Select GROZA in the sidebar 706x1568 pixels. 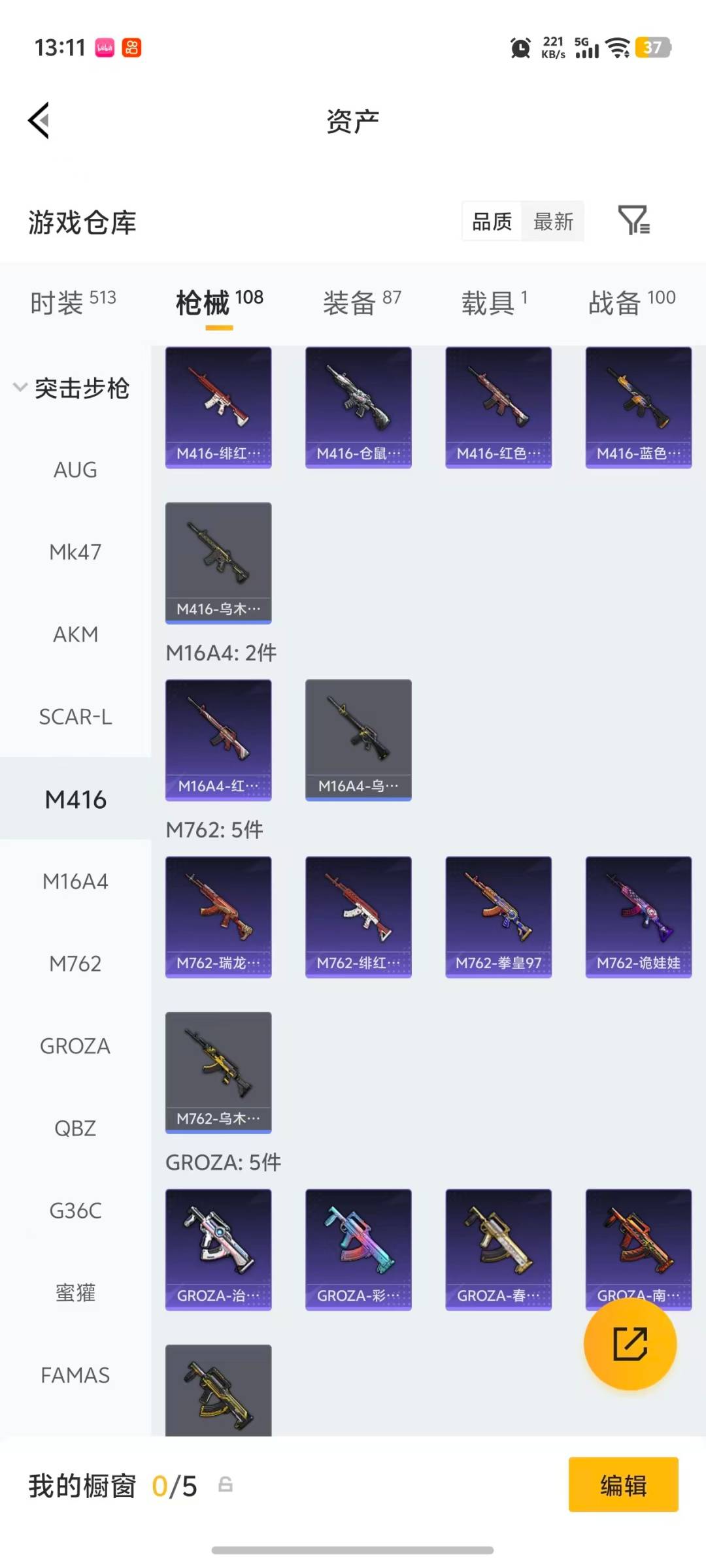[x=75, y=1046]
